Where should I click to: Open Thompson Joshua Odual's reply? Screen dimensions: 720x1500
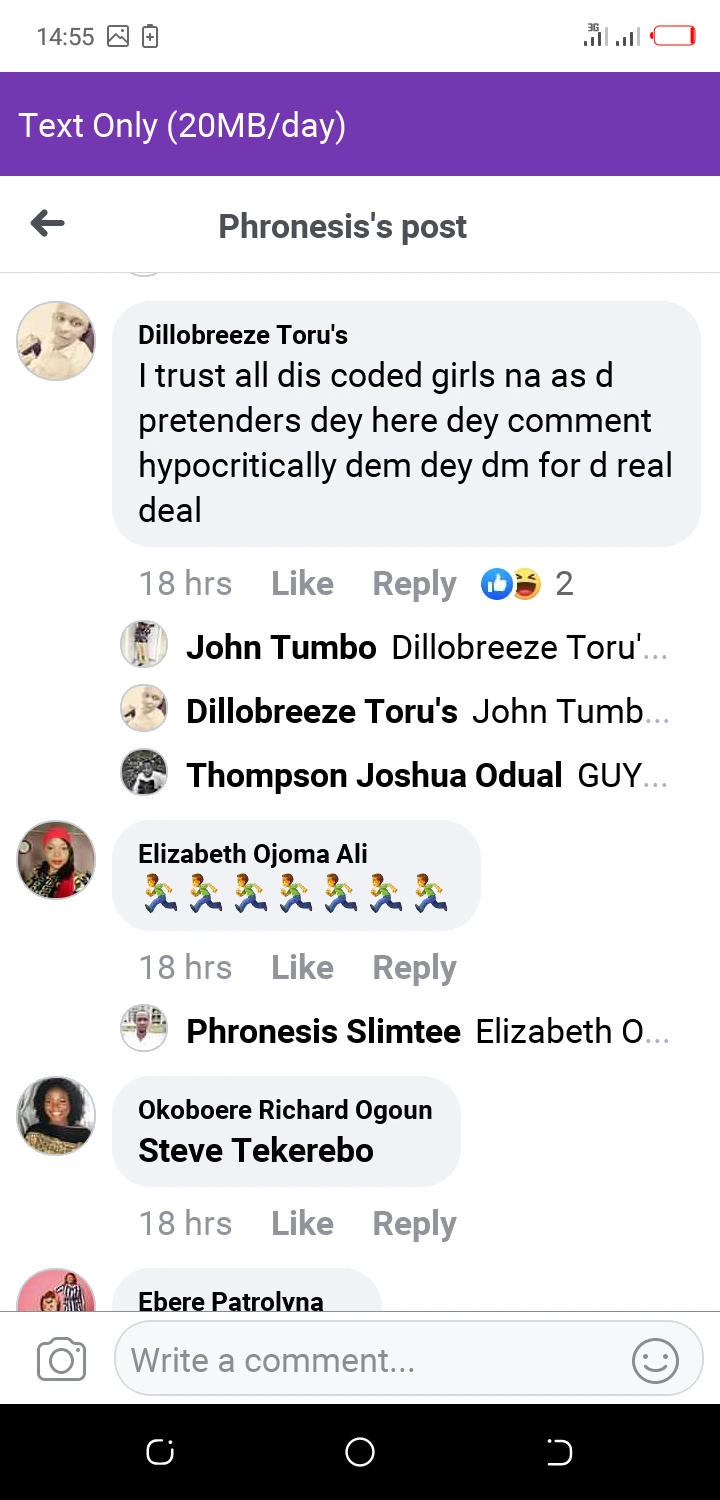(x=394, y=775)
